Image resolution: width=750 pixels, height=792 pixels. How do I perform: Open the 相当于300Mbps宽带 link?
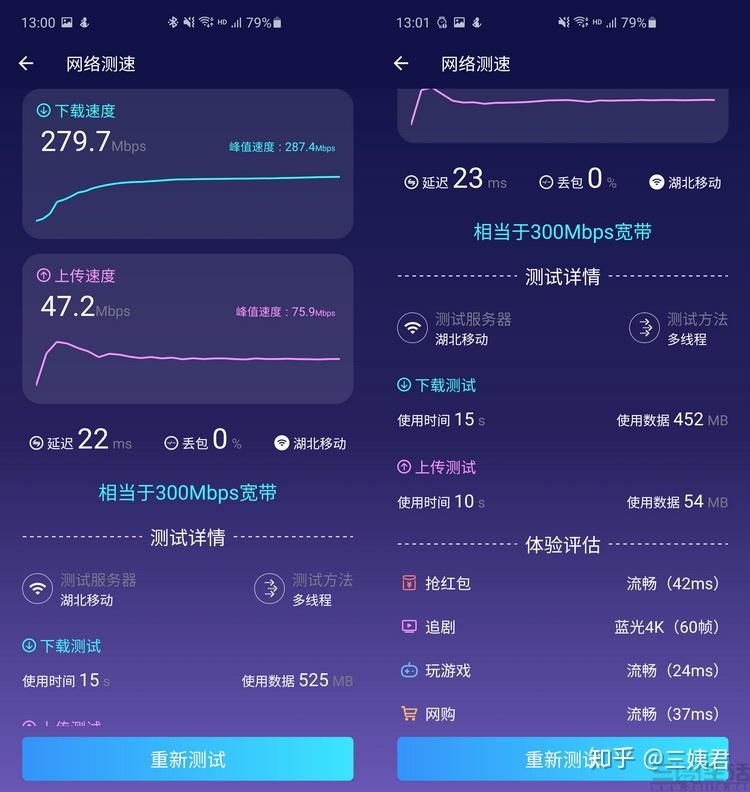point(186,493)
